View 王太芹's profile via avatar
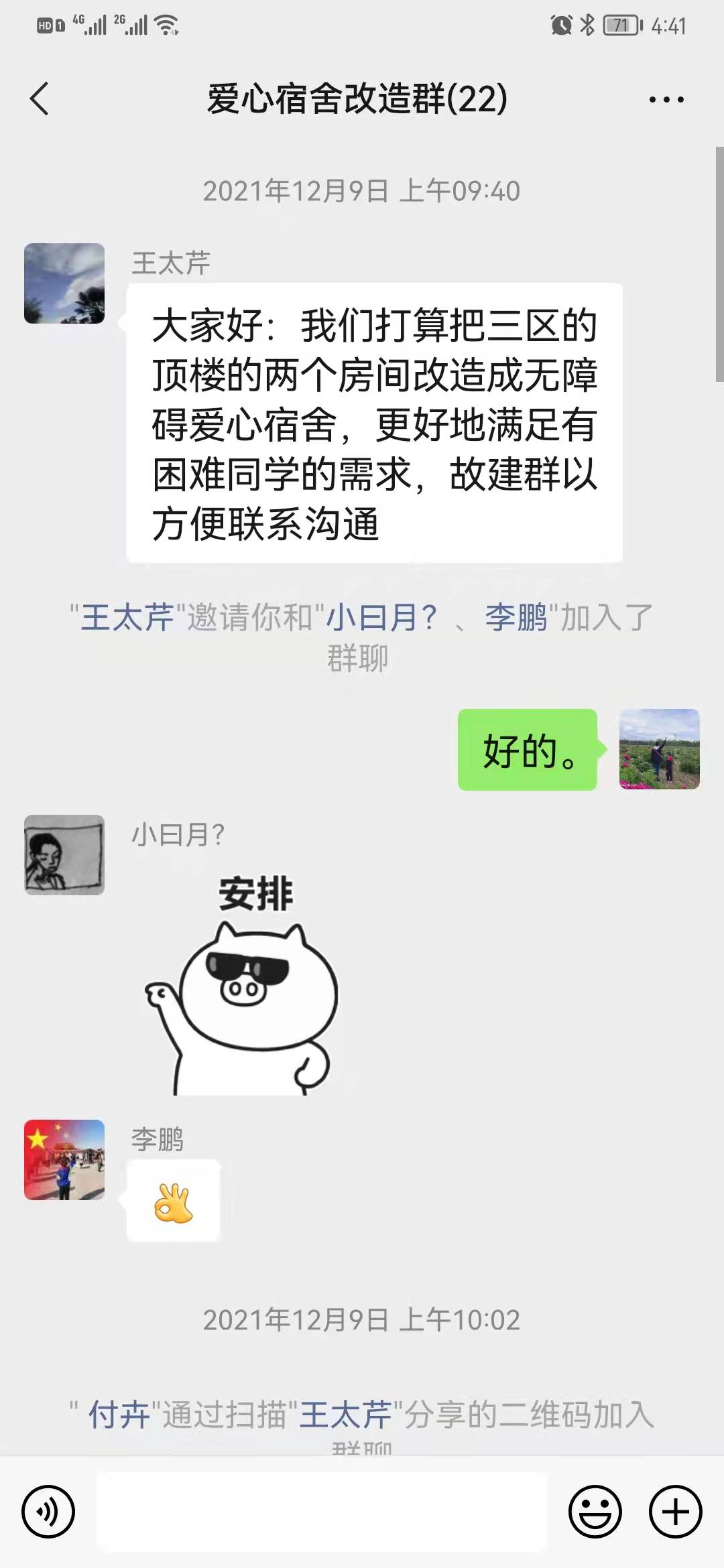724x1568 pixels. pyautogui.click(x=64, y=283)
